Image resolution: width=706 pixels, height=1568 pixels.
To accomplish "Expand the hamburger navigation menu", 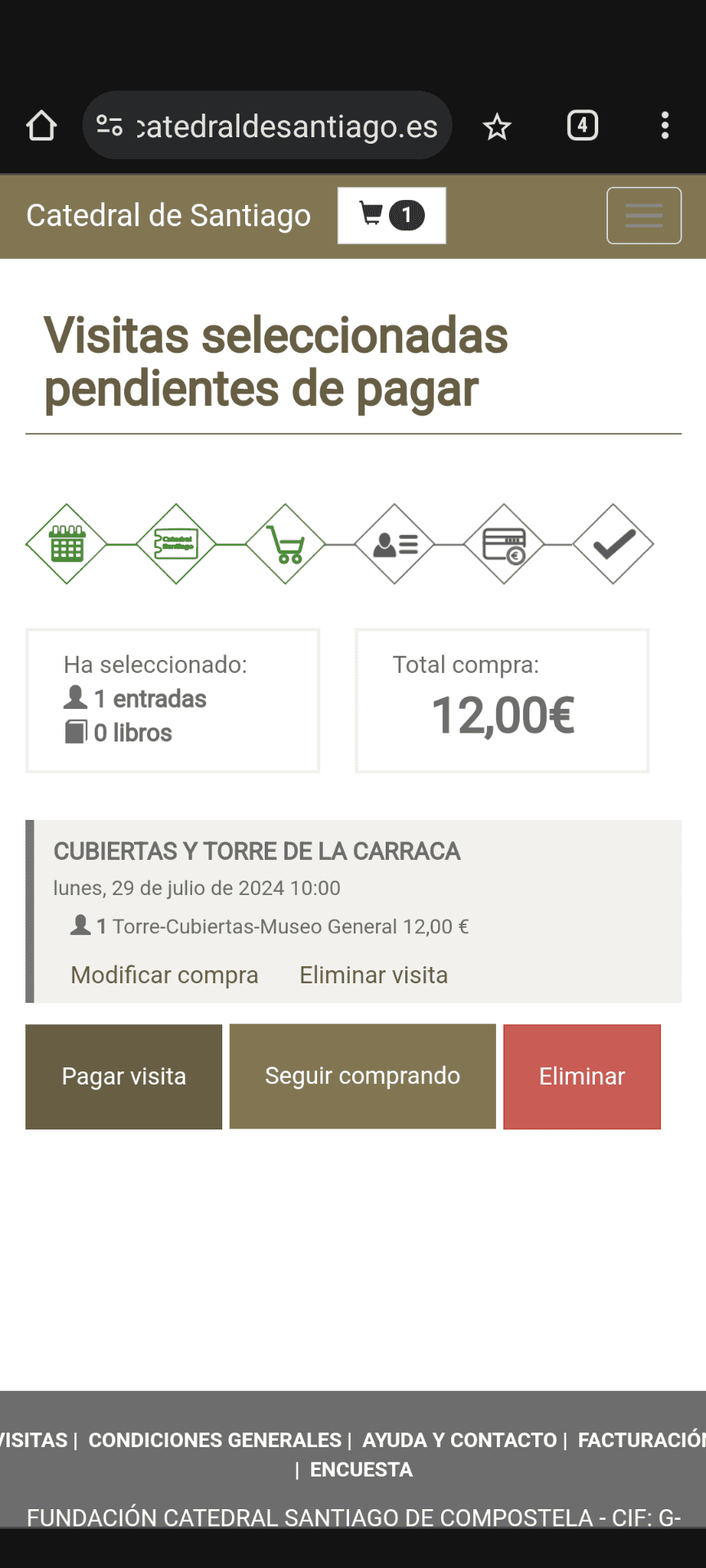I will coord(644,216).
